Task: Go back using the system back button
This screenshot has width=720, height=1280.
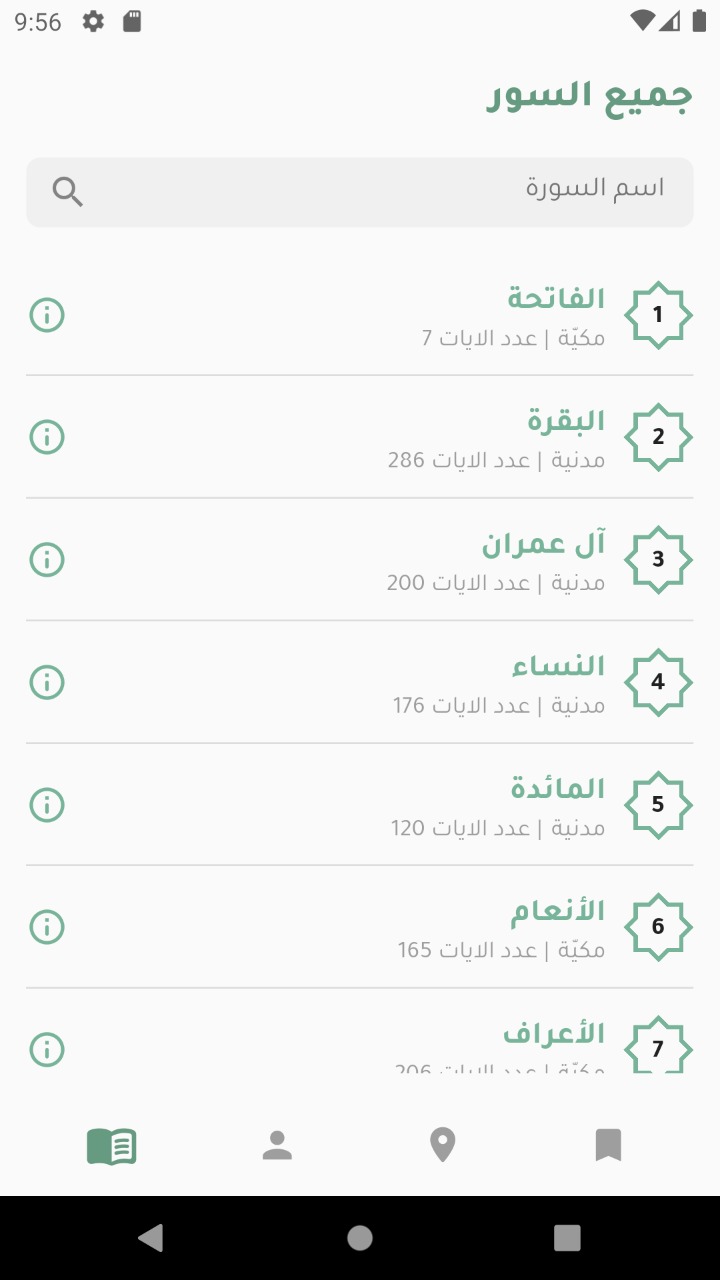Action: pos(151,1238)
